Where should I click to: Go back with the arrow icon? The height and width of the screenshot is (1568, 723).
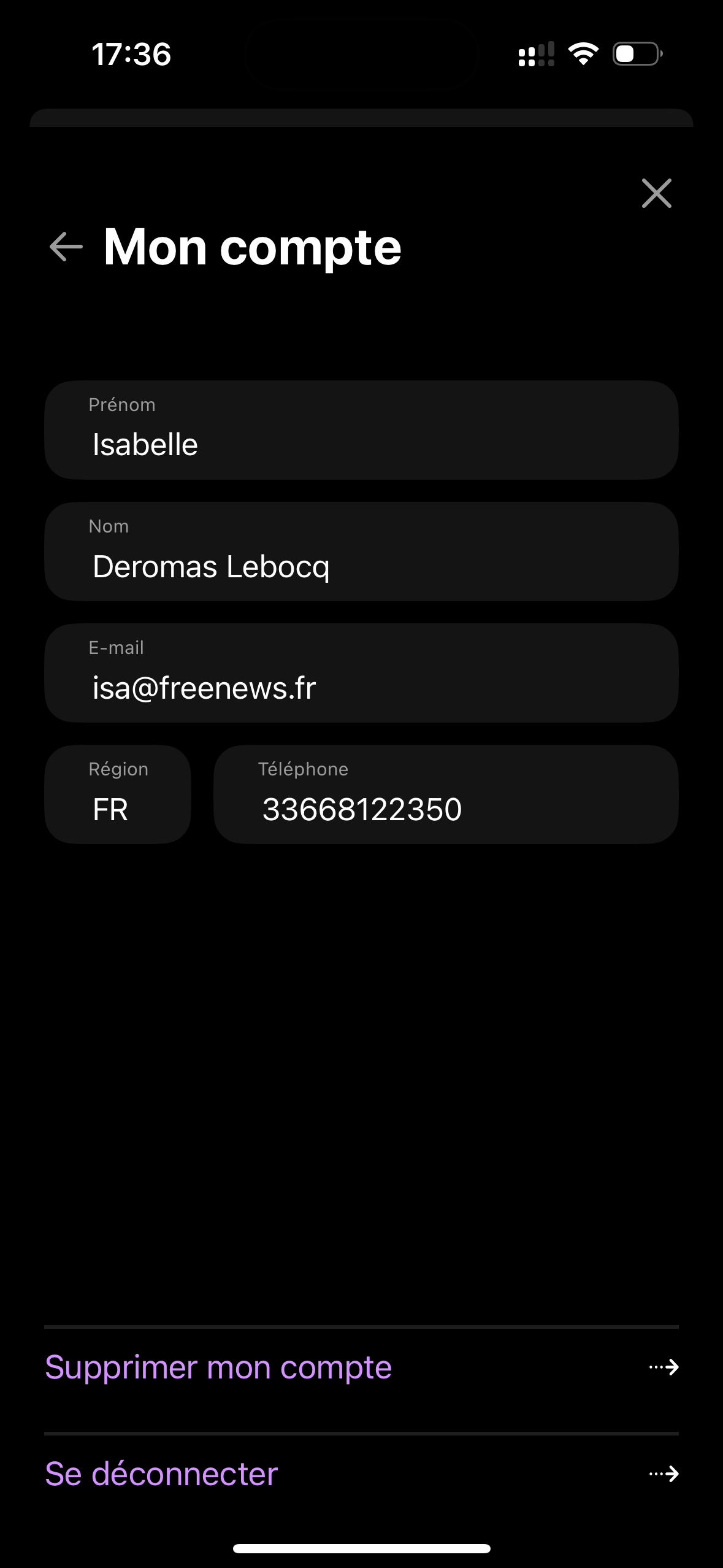pyautogui.click(x=66, y=247)
